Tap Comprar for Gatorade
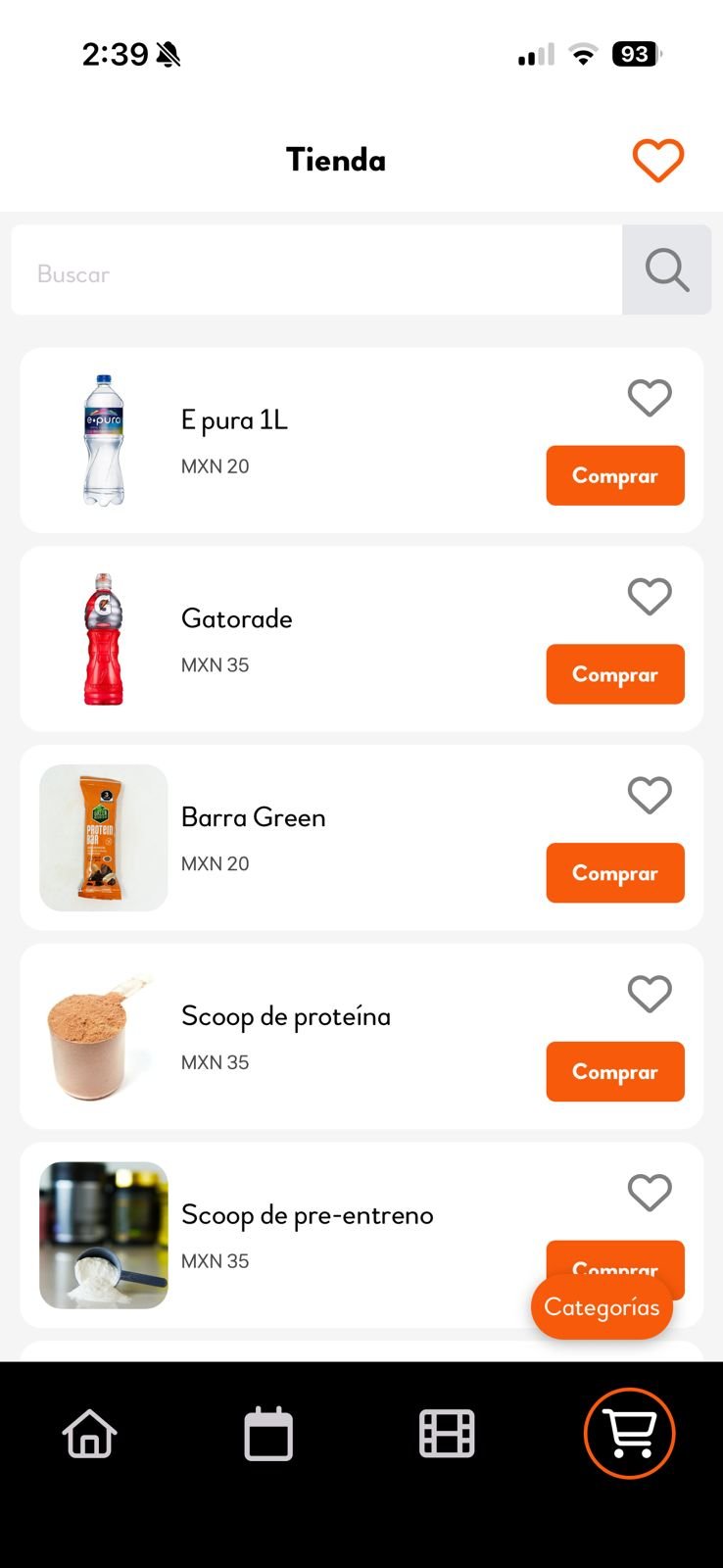The width and height of the screenshot is (723, 1568). point(615,674)
